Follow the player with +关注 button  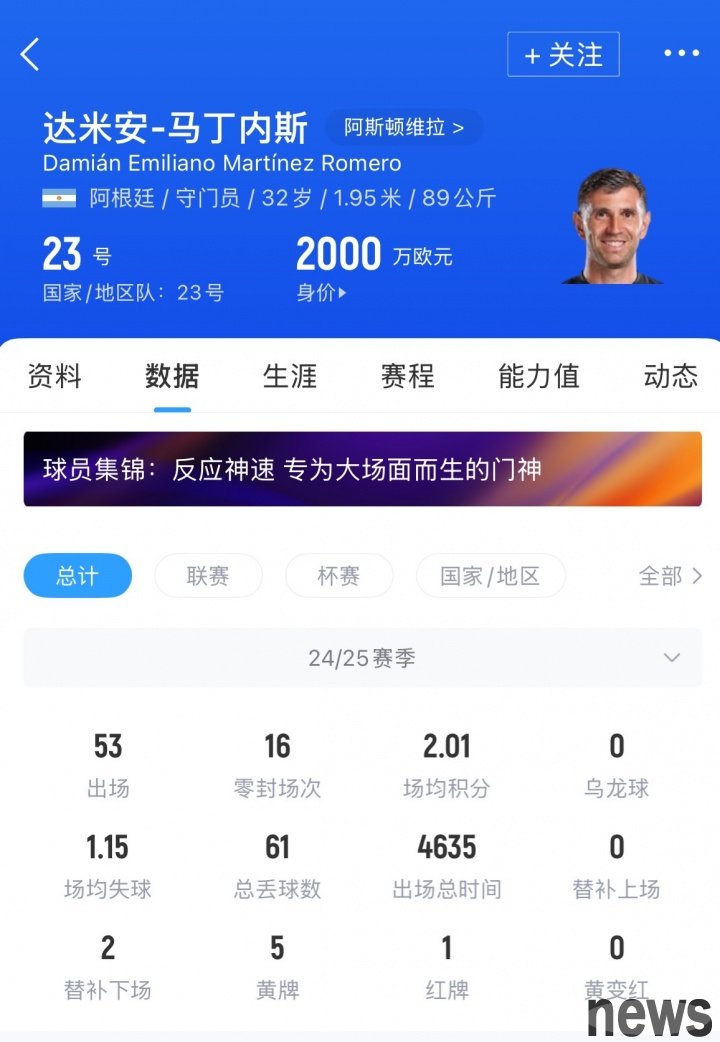coord(563,55)
